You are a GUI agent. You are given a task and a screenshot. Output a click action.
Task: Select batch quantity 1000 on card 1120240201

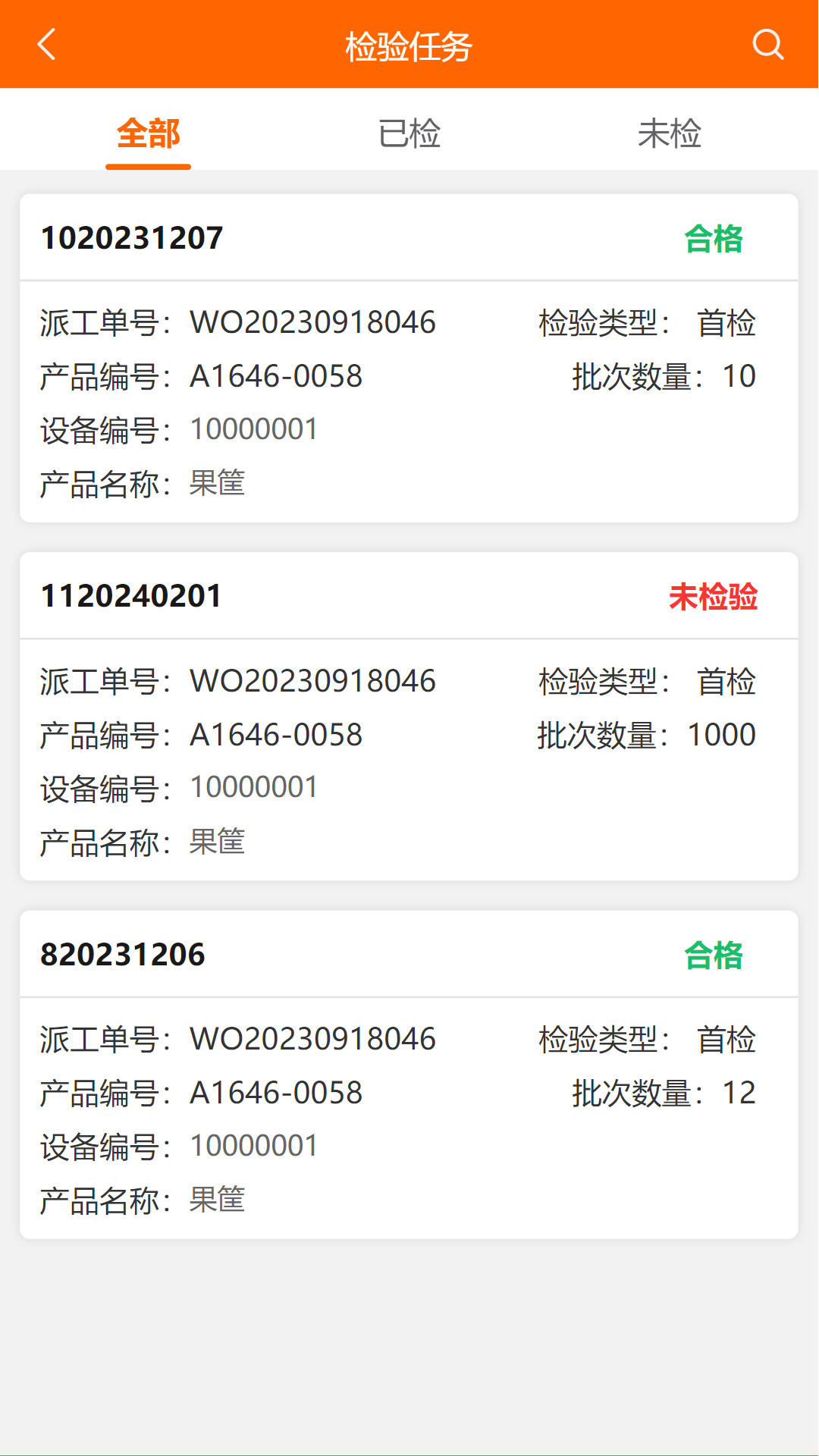coord(720,734)
